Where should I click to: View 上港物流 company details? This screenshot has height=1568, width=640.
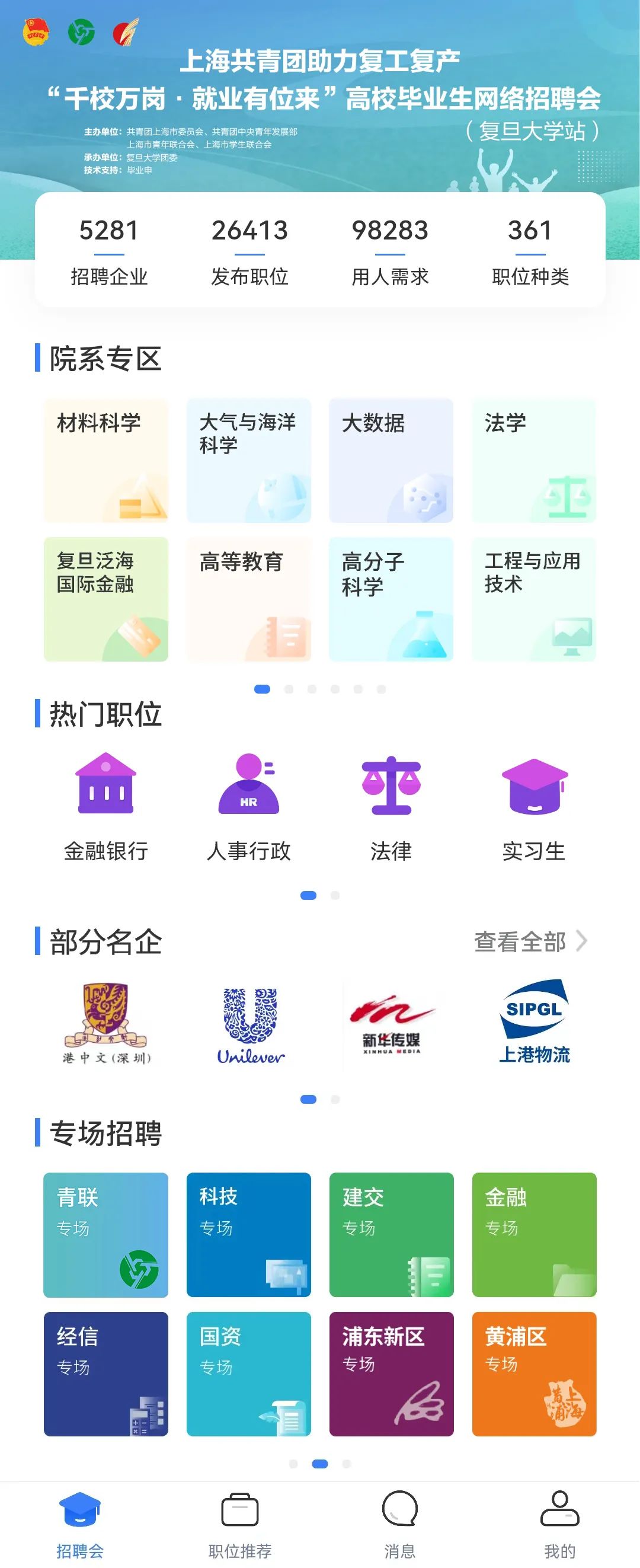pos(533,1023)
